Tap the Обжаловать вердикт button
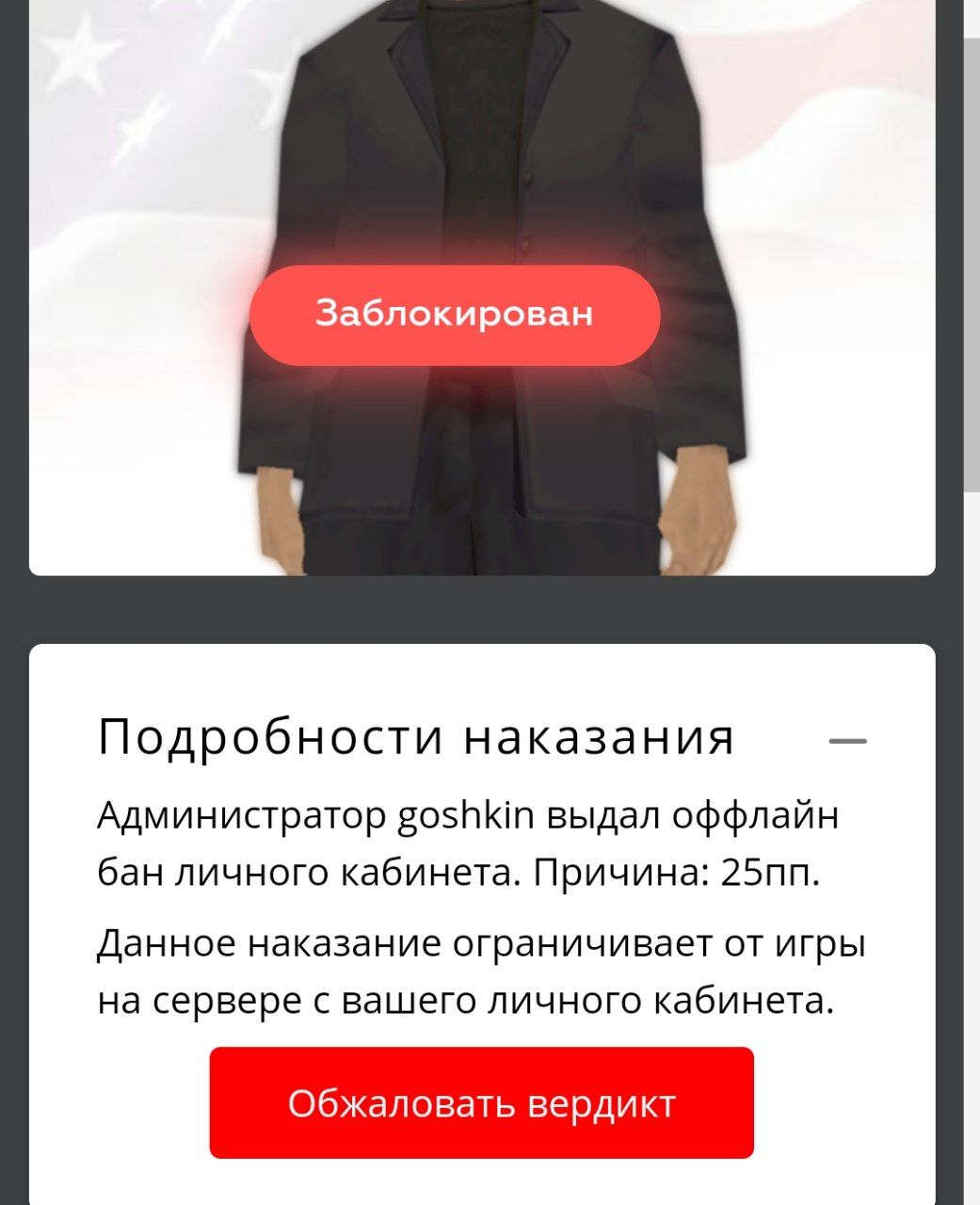This screenshot has width=980, height=1205. click(x=481, y=1102)
